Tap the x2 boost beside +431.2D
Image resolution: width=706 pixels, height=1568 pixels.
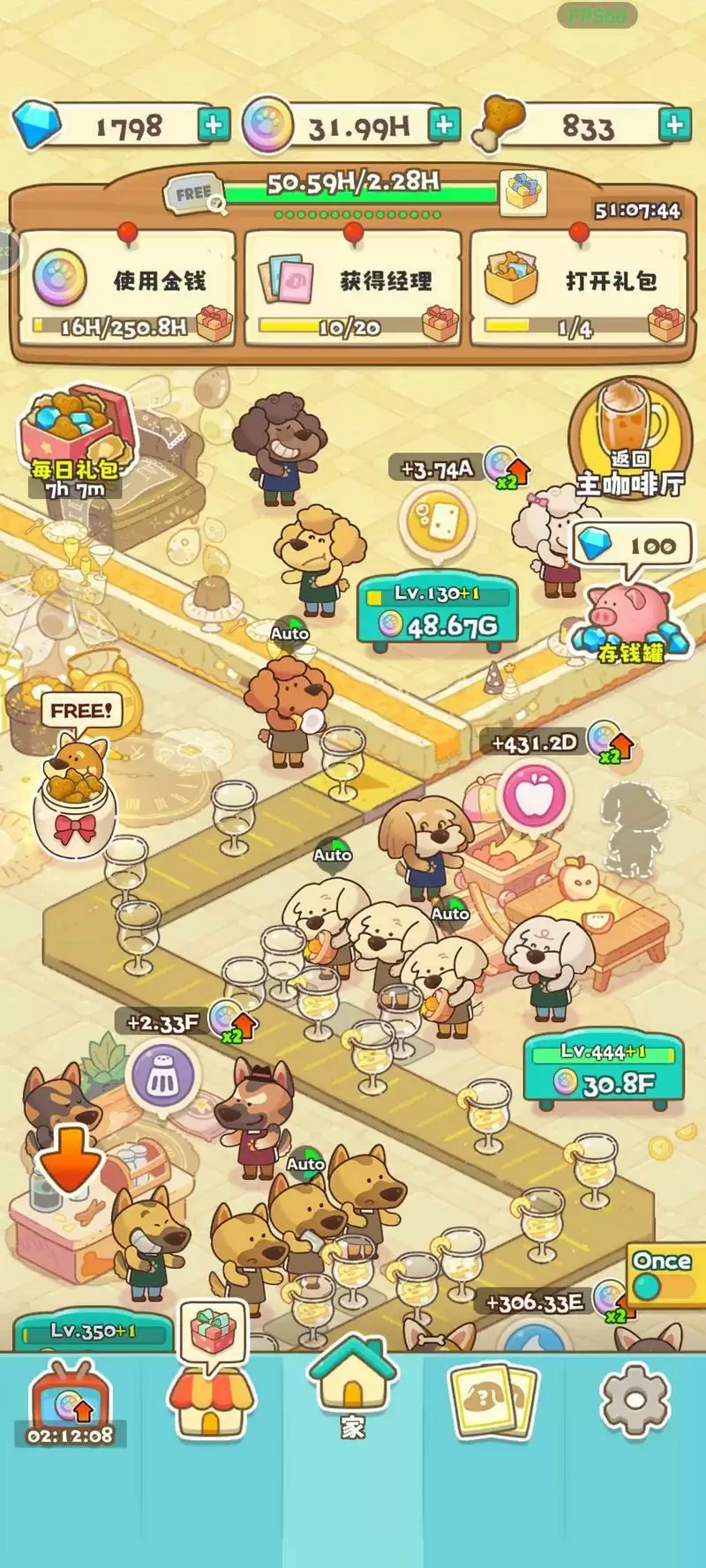pyautogui.click(x=611, y=743)
